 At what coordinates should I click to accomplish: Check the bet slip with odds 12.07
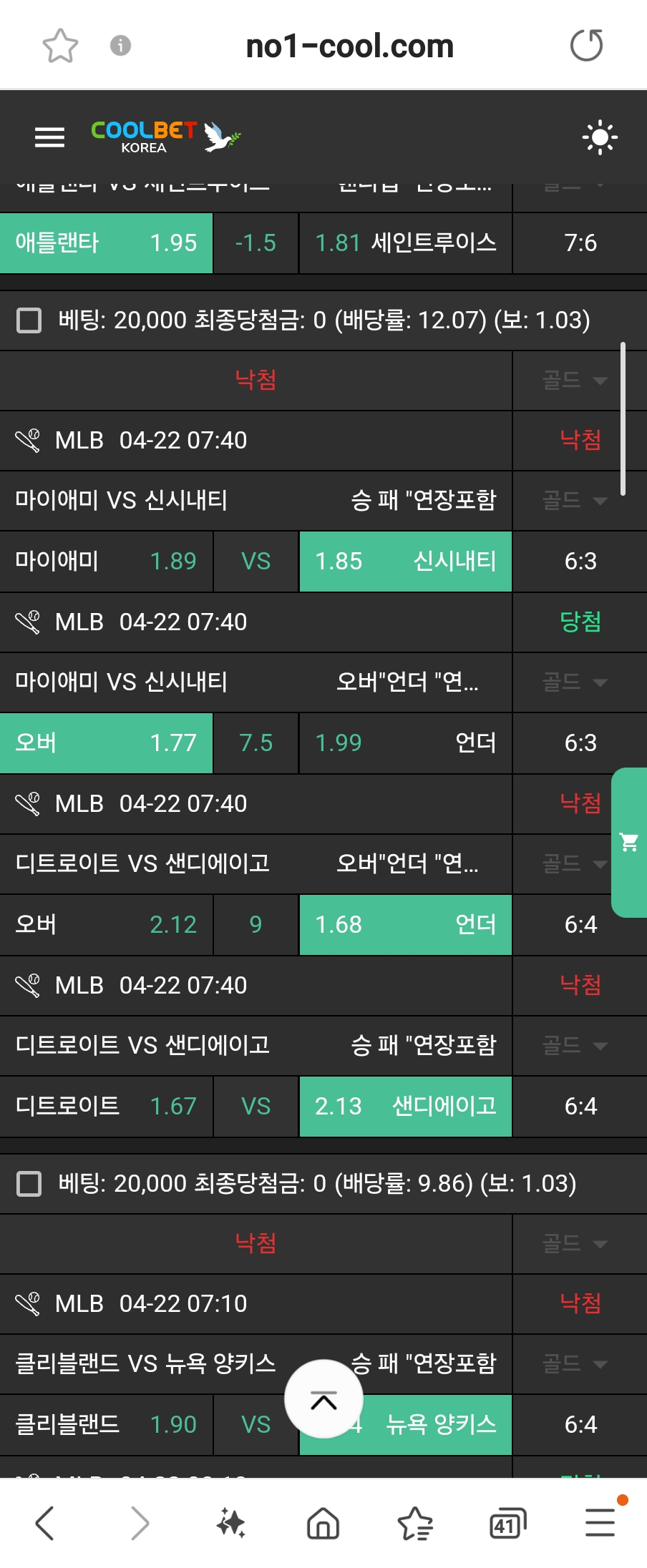click(29, 320)
